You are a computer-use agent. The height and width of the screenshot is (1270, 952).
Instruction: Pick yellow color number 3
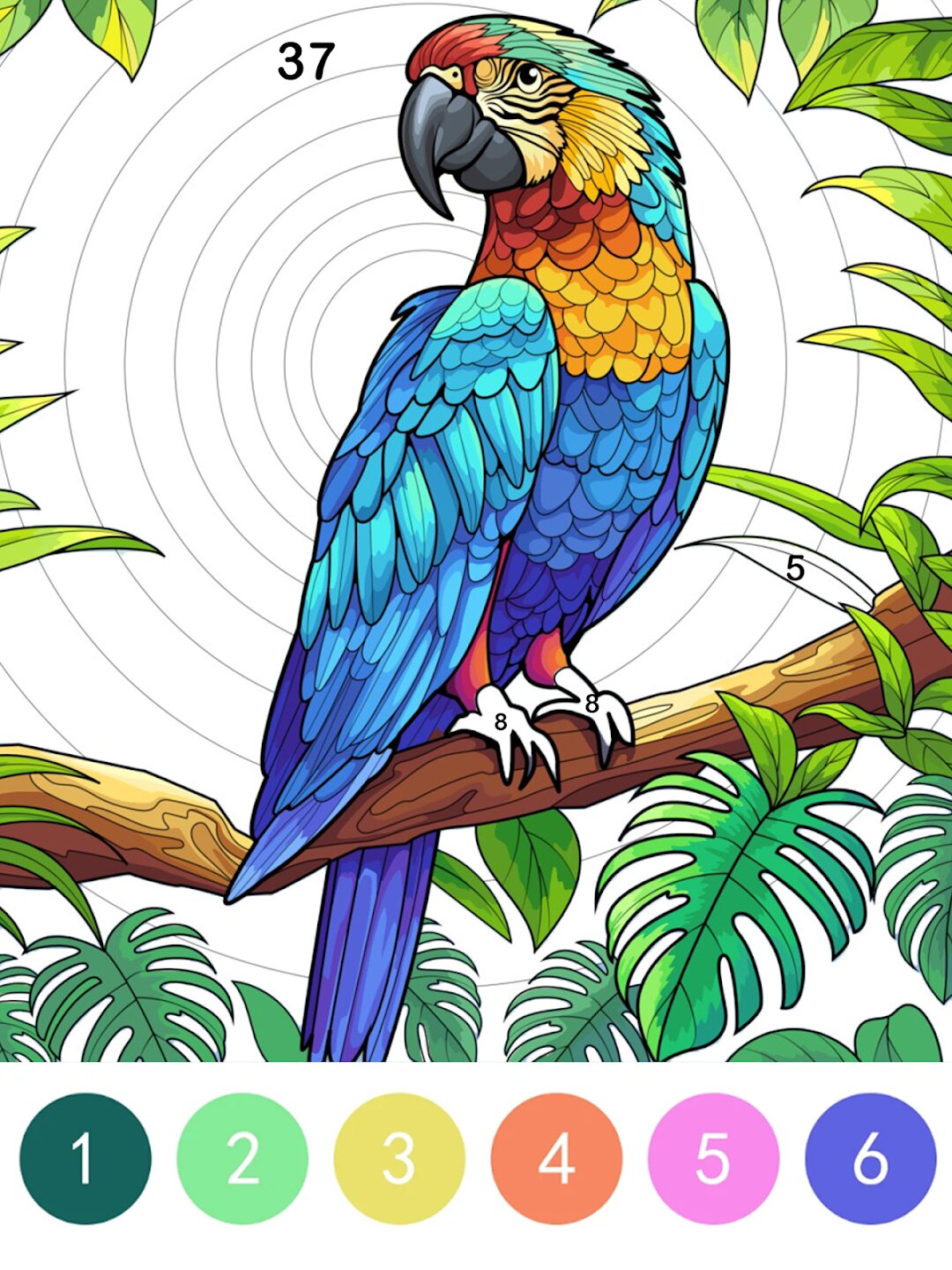point(399,1158)
